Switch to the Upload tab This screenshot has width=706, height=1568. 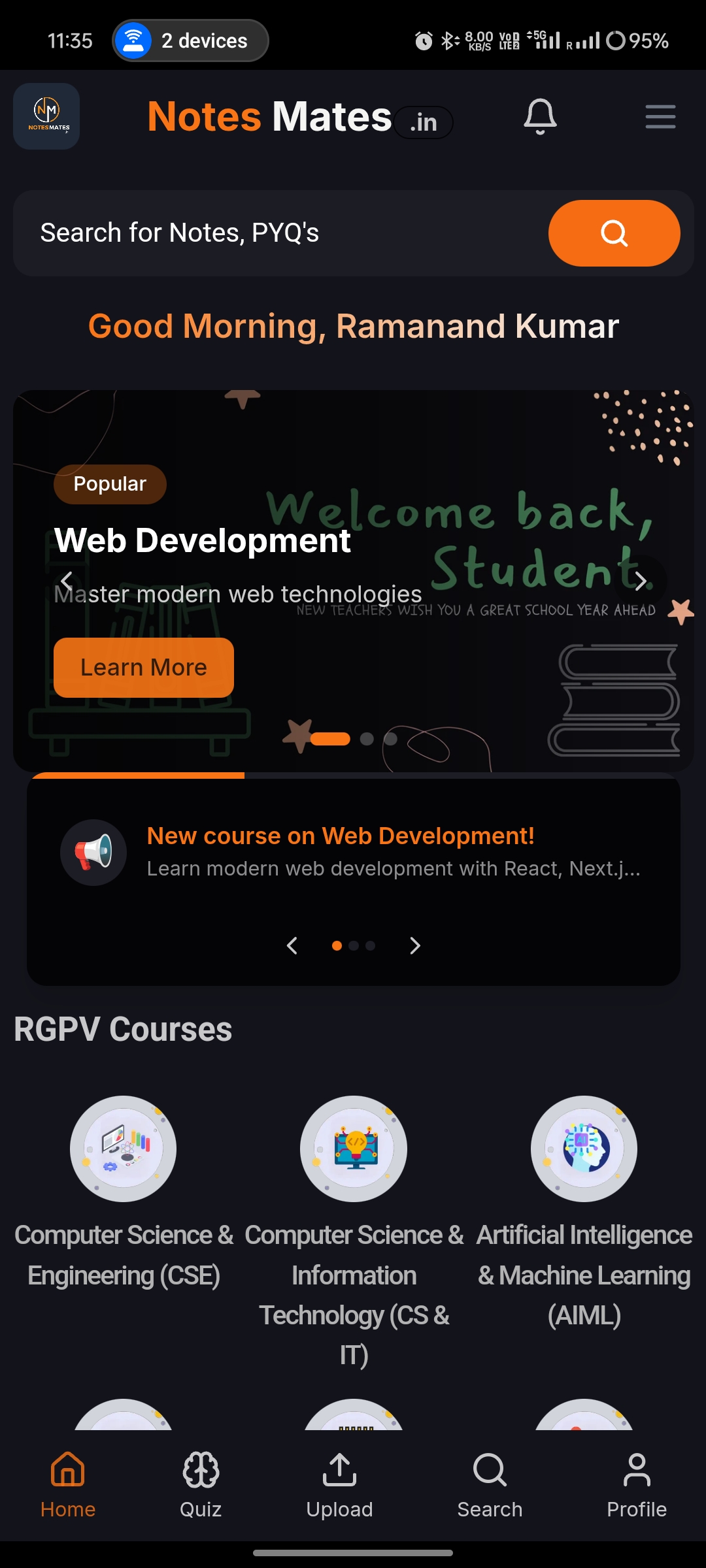(339, 1483)
